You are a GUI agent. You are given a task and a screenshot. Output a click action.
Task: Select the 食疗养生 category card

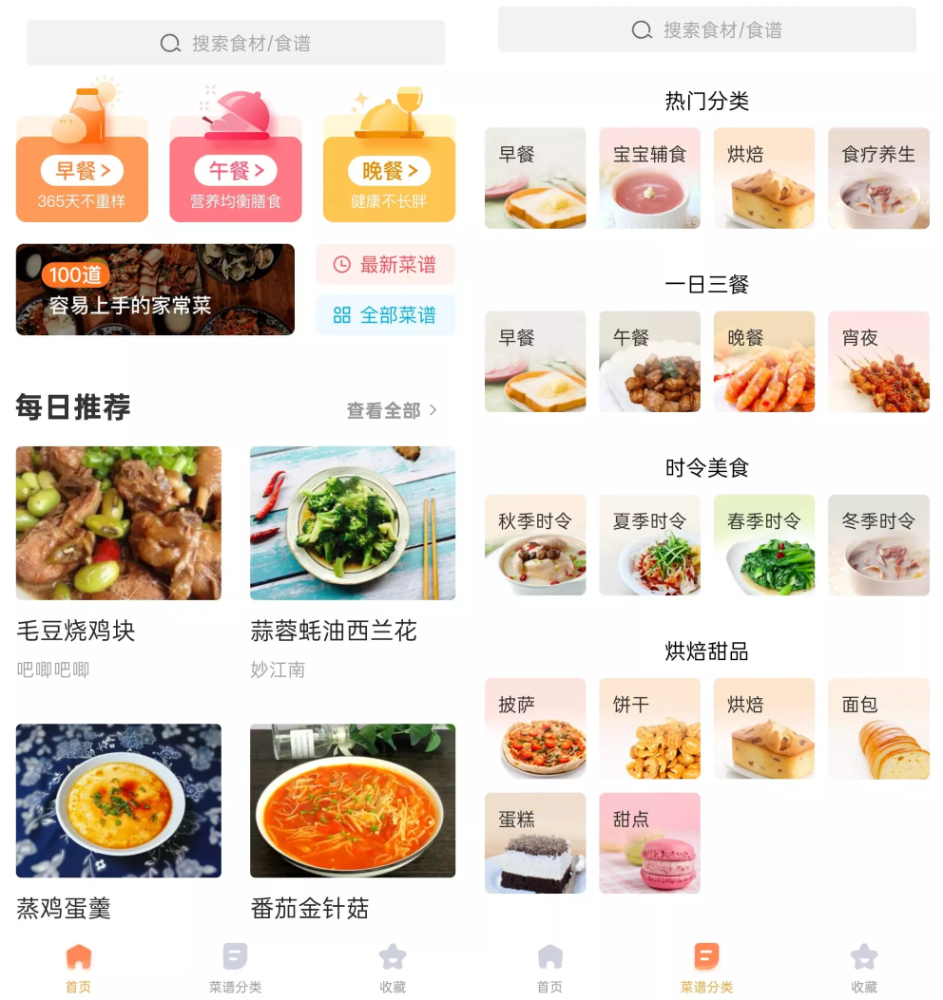pyautogui.click(x=879, y=178)
